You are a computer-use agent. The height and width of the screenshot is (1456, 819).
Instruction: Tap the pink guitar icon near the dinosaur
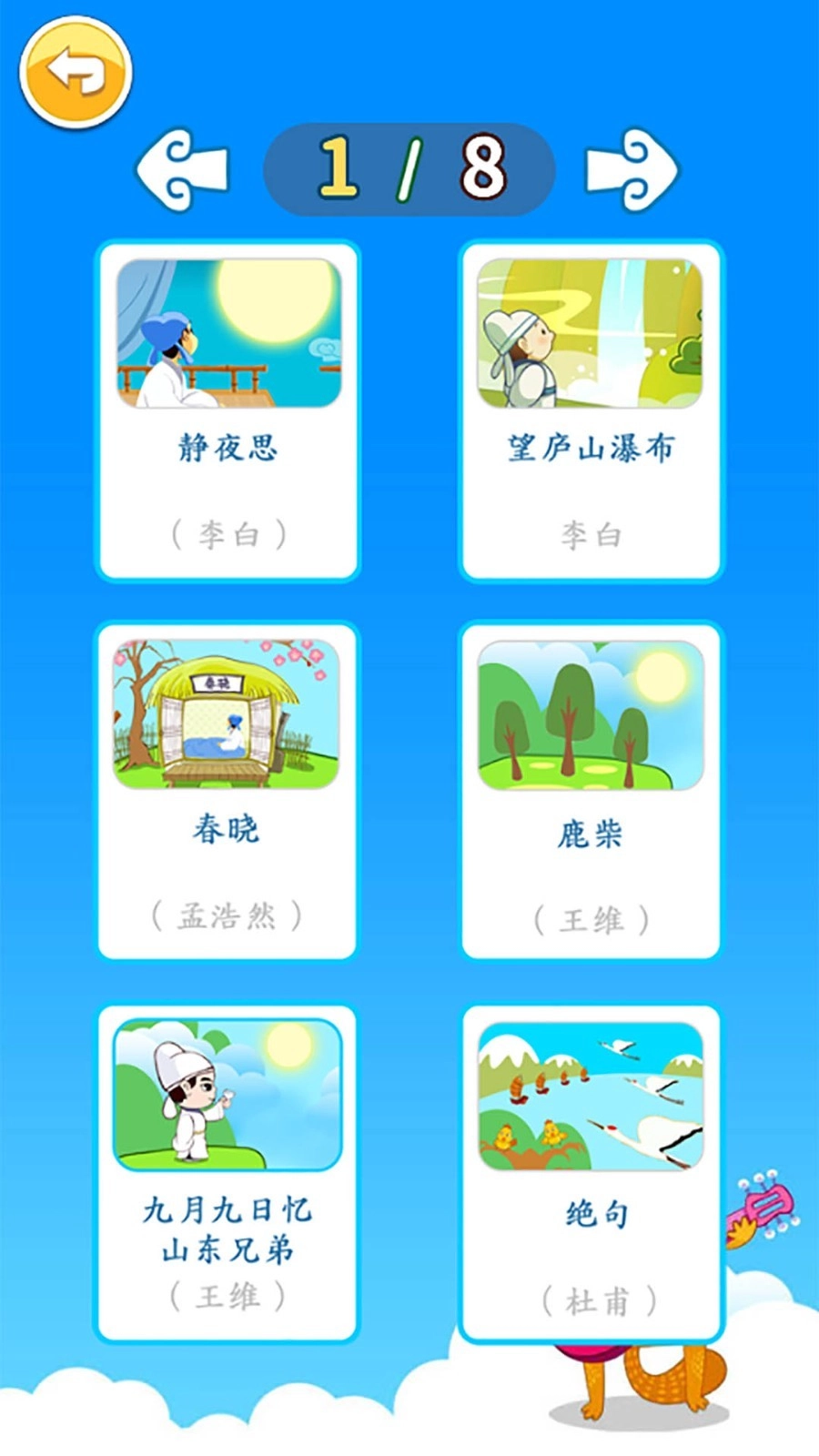pos(764,1210)
